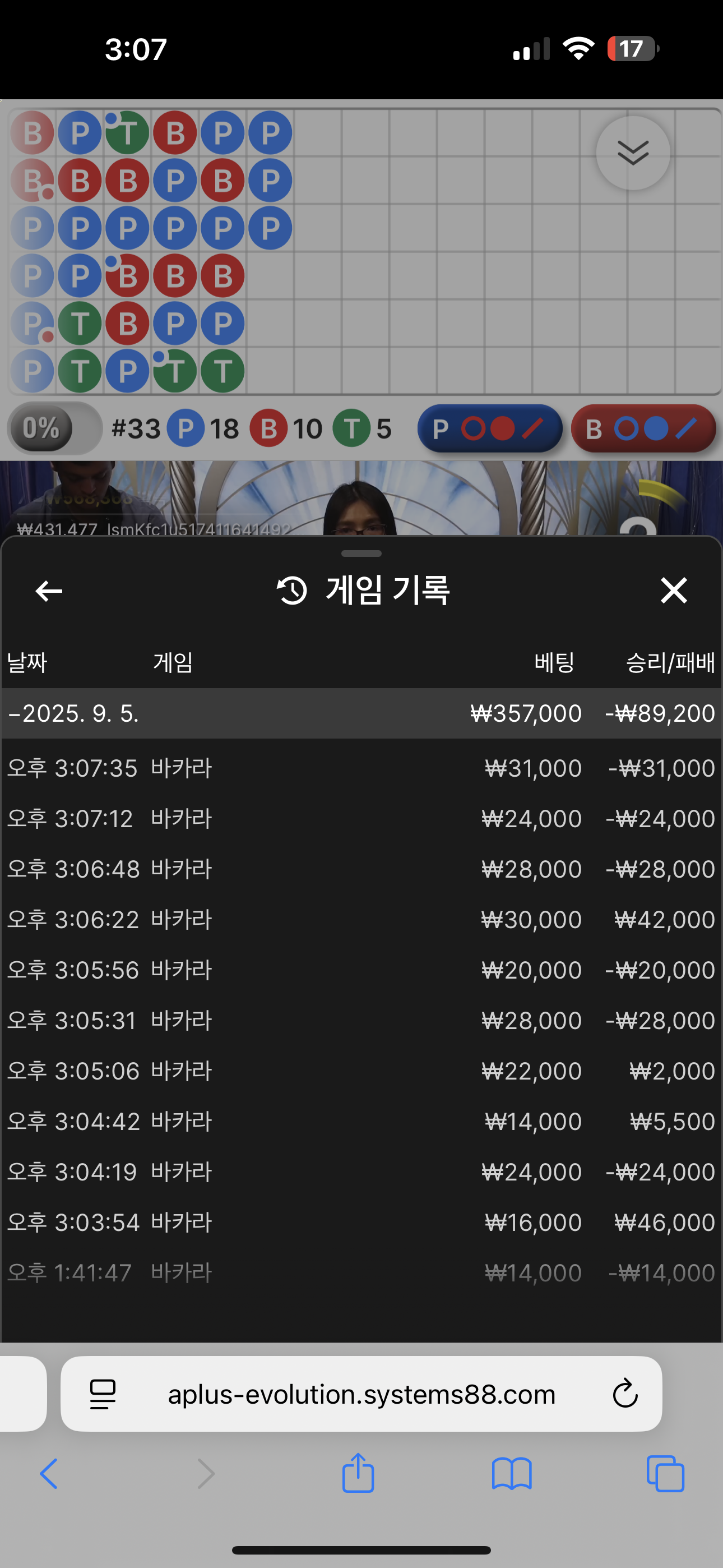Reload the page from the address bar
The height and width of the screenshot is (1568, 723).
click(x=624, y=1394)
